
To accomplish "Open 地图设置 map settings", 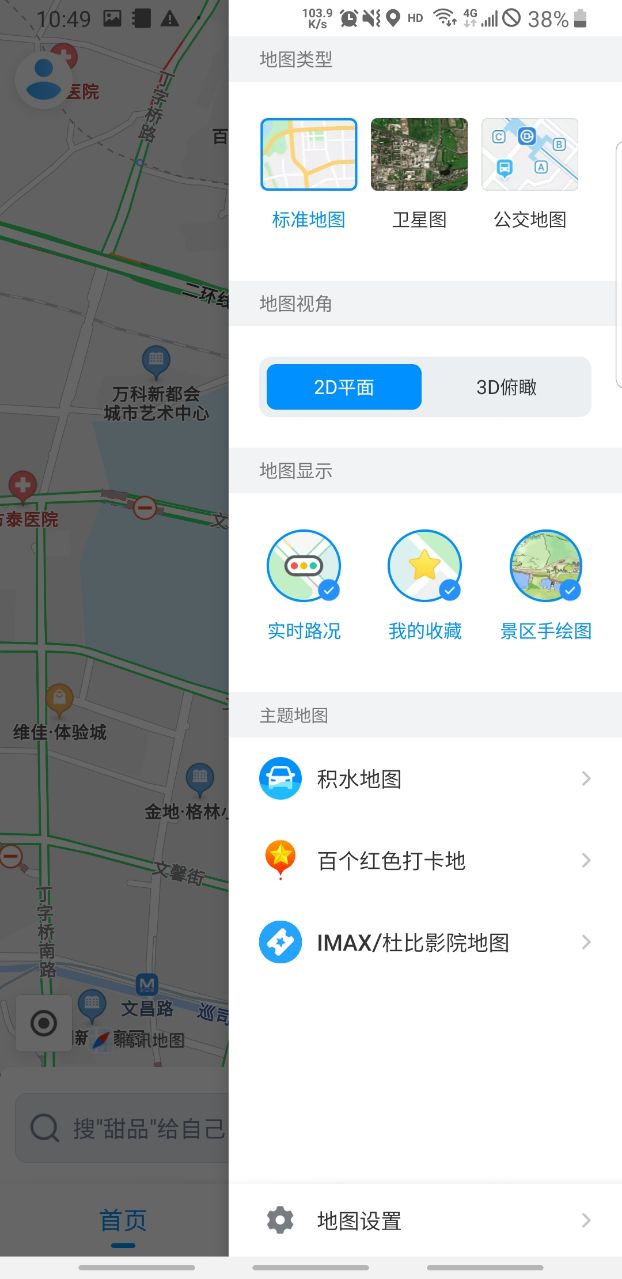I will (x=425, y=1220).
